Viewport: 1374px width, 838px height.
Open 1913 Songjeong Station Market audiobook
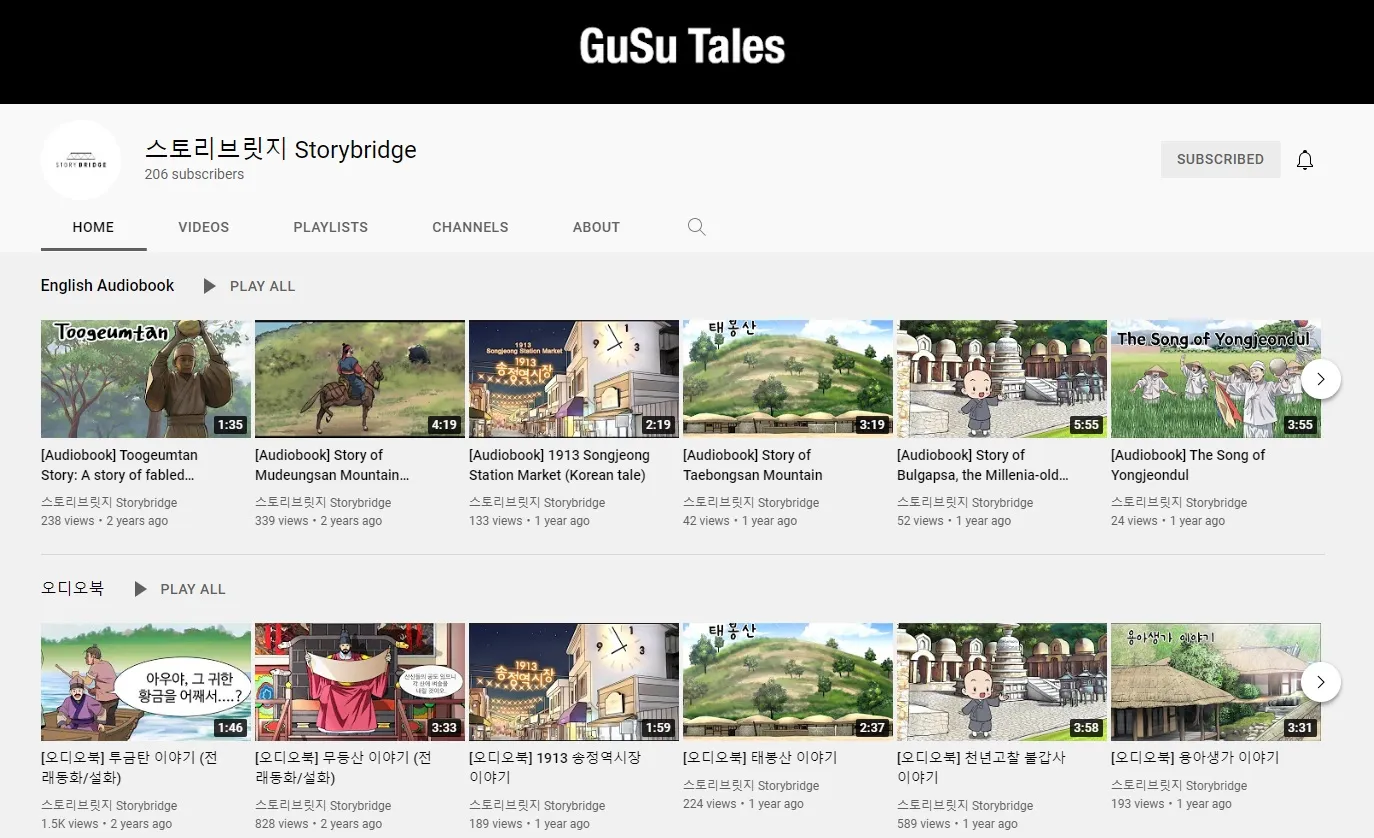click(x=574, y=379)
